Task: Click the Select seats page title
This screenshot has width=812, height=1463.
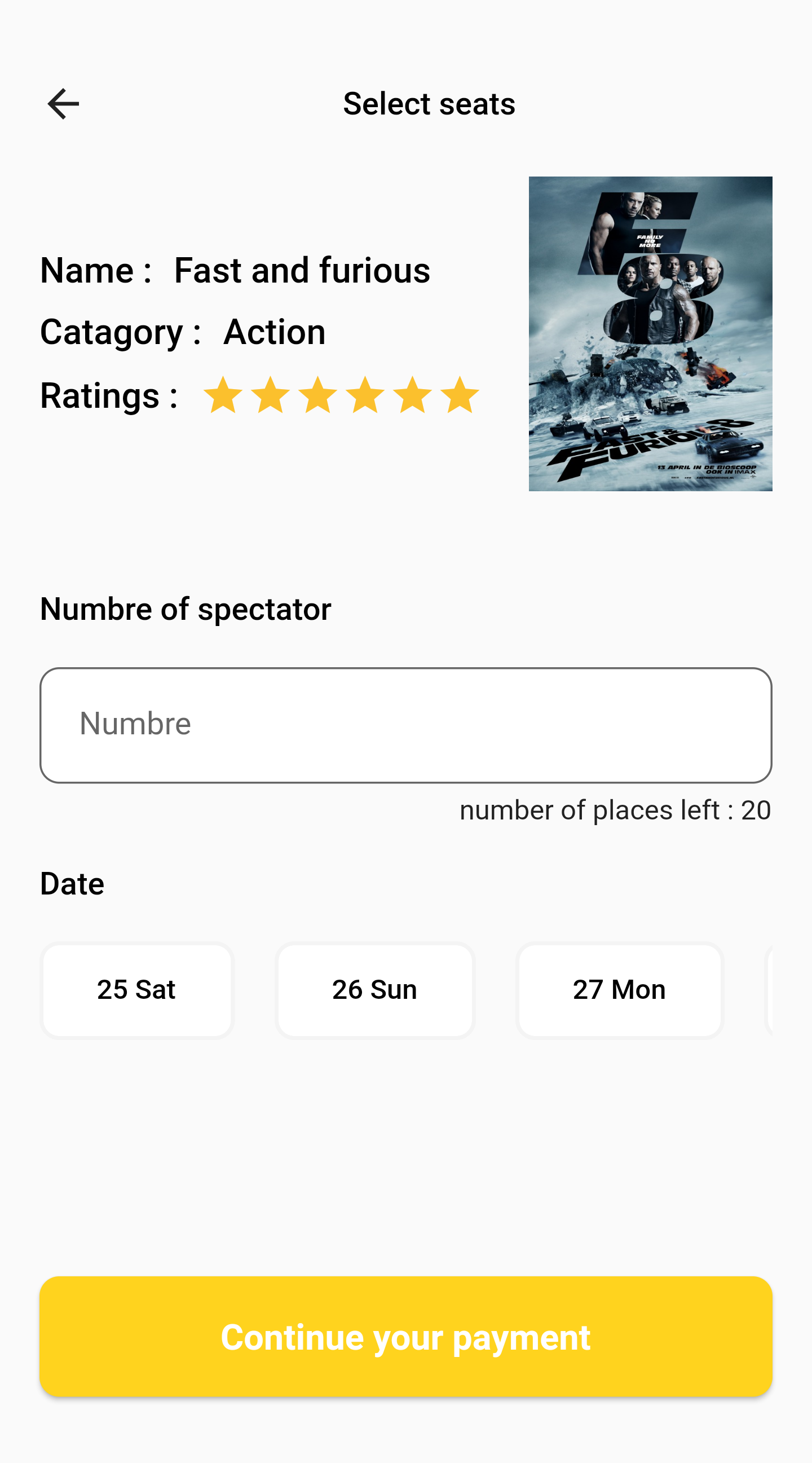Action: pos(429,103)
